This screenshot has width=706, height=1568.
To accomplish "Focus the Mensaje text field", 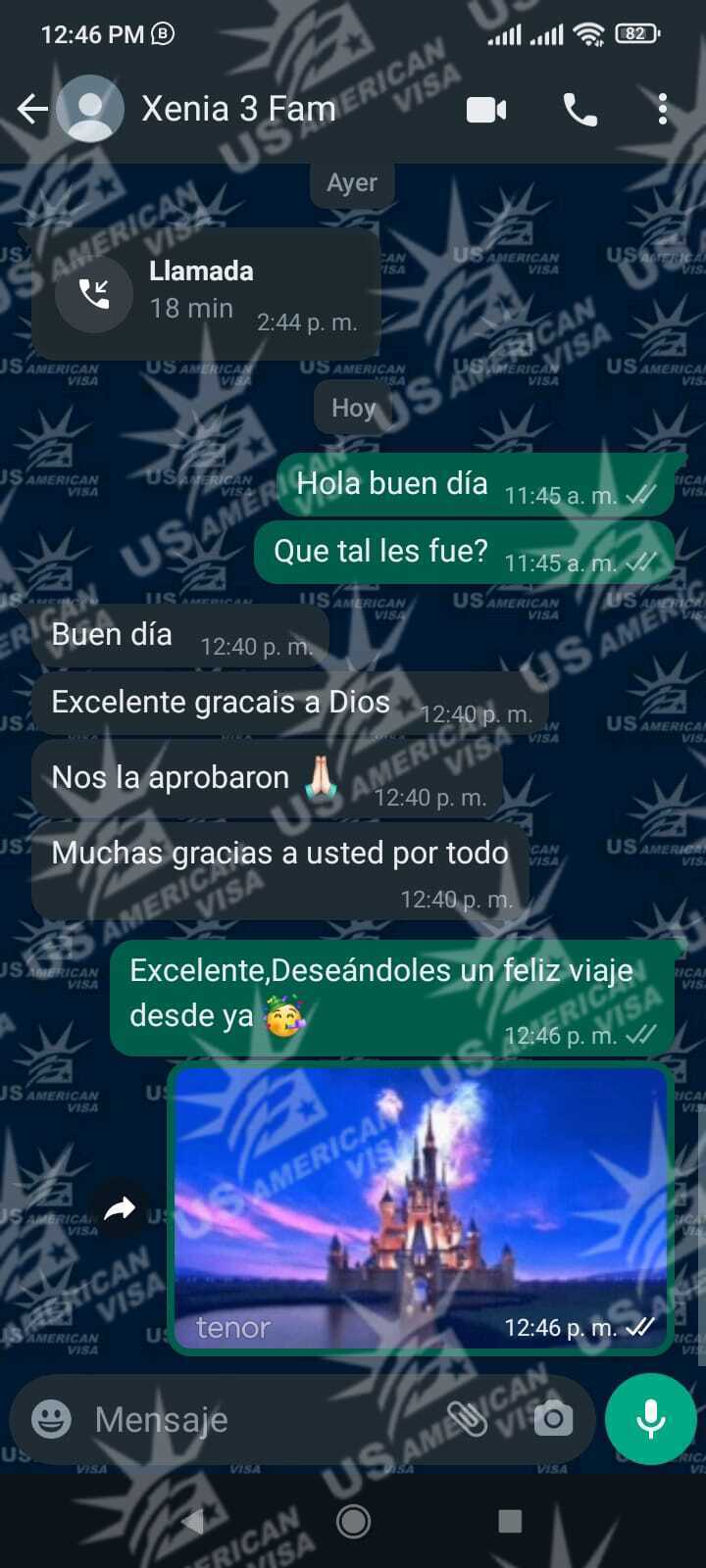I will [255, 1419].
